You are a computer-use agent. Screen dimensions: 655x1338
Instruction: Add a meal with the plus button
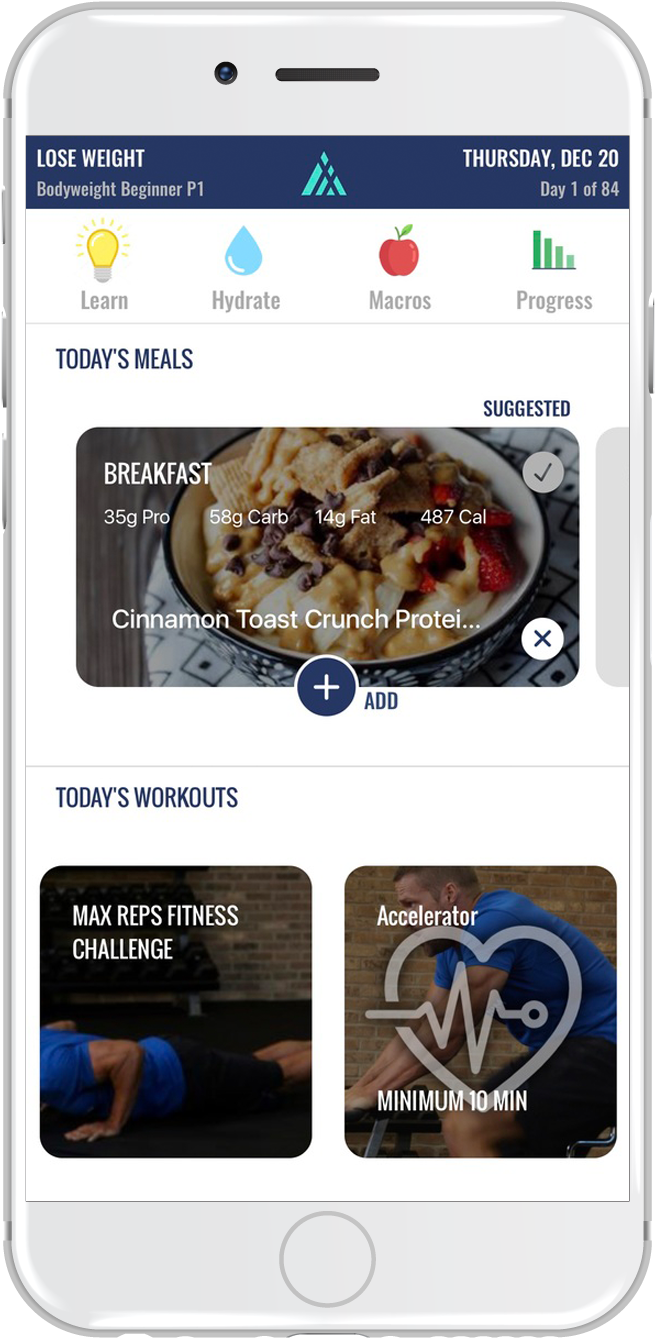tap(326, 688)
